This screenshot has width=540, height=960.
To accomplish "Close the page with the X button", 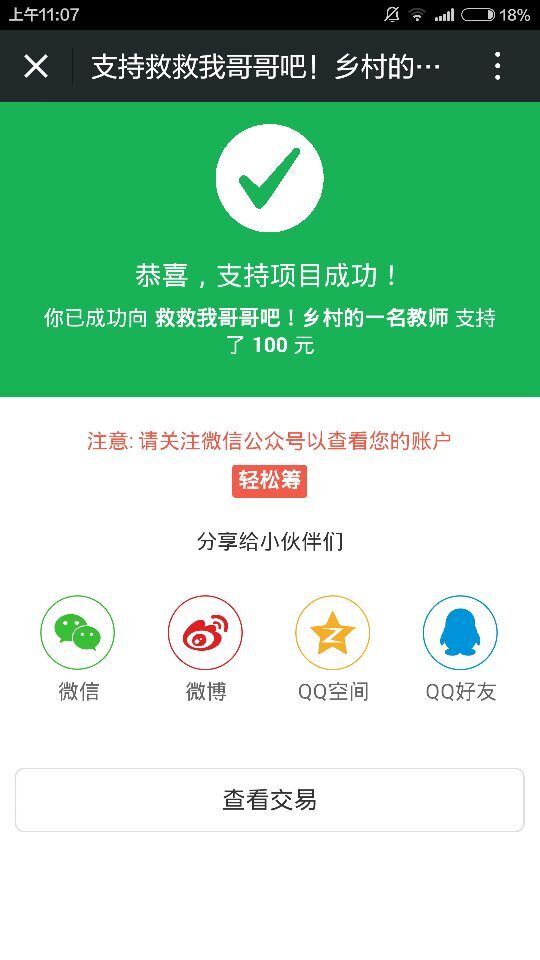I will [x=36, y=66].
